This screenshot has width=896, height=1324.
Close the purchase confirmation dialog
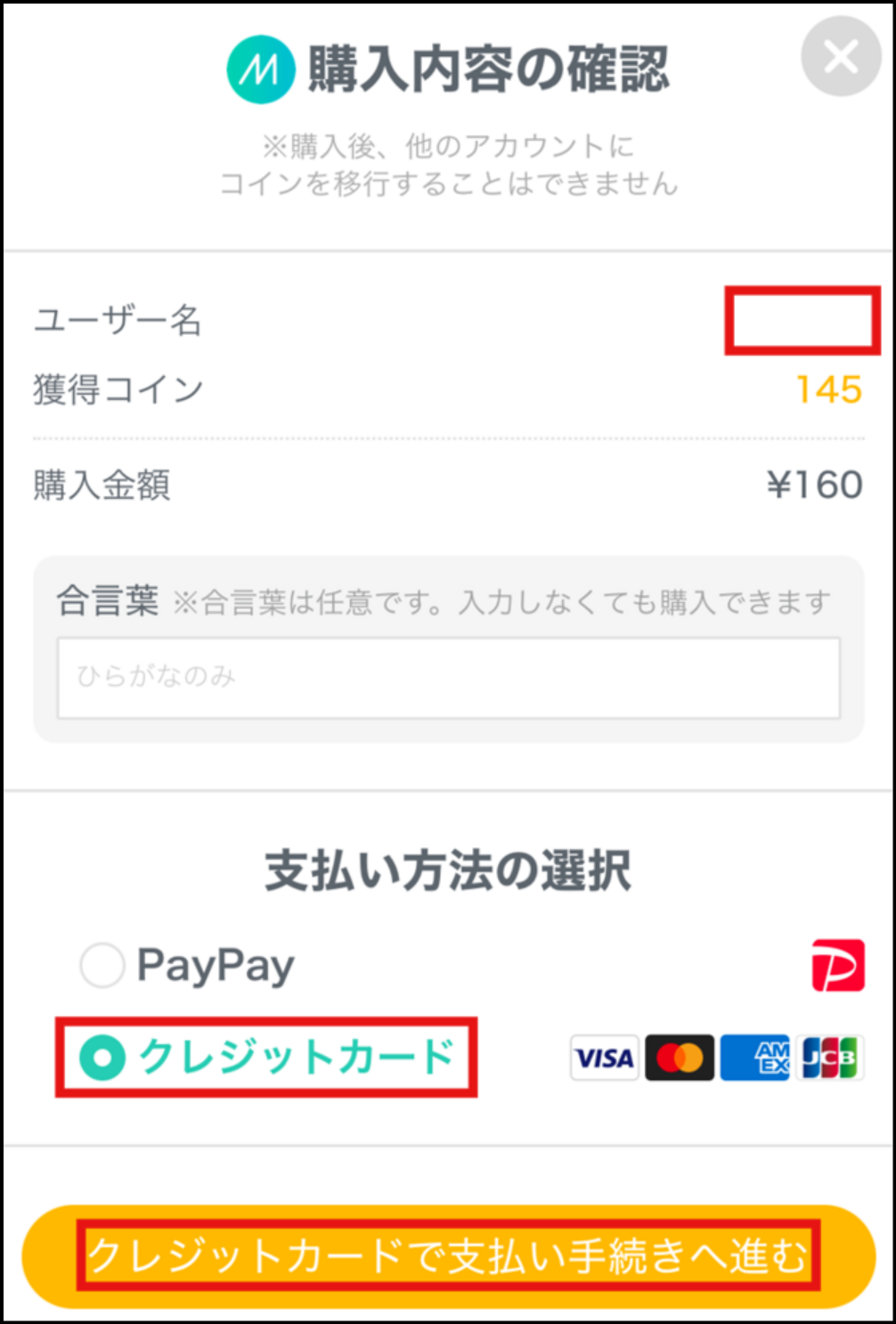click(841, 57)
